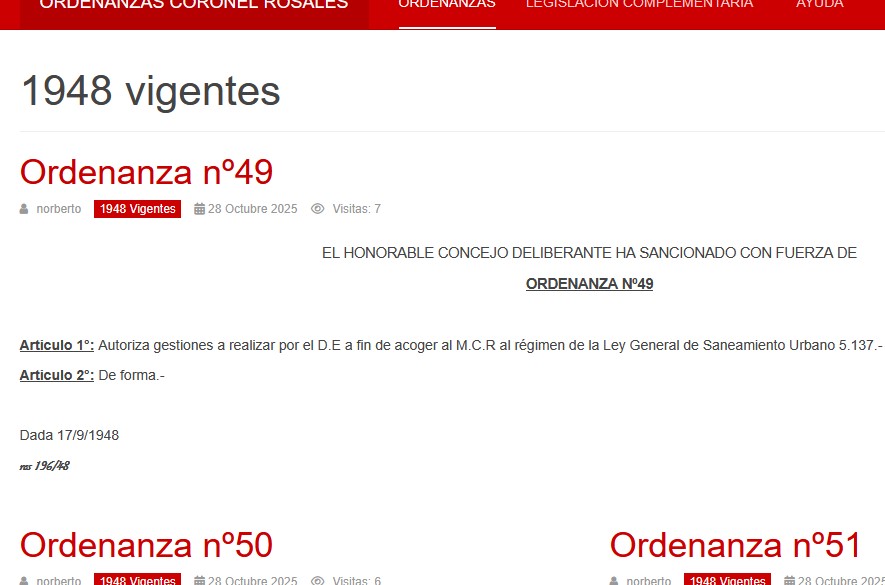The height and width of the screenshot is (585, 885).
Task: Select the 1948 Vigentes tag under Ordenanza nº51
Action: click(x=728, y=579)
